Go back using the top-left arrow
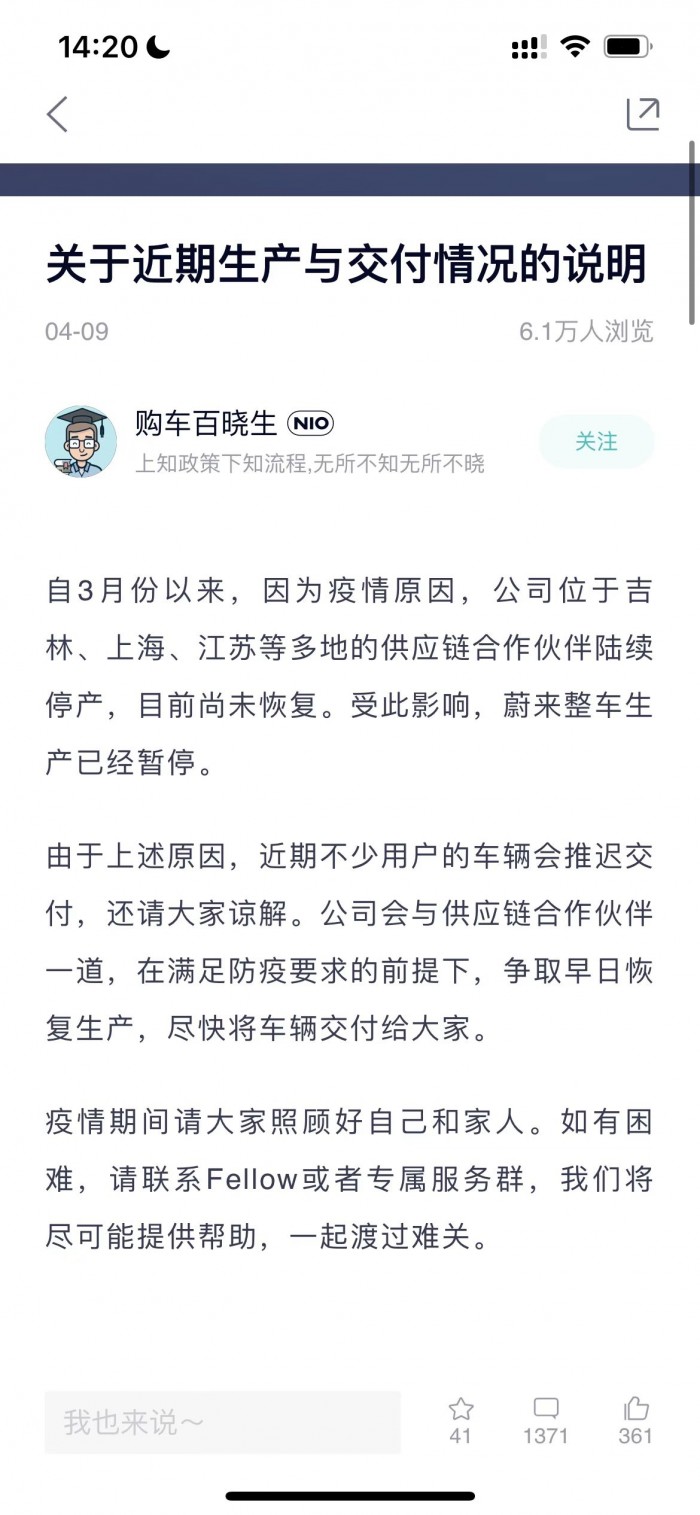 [58, 114]
